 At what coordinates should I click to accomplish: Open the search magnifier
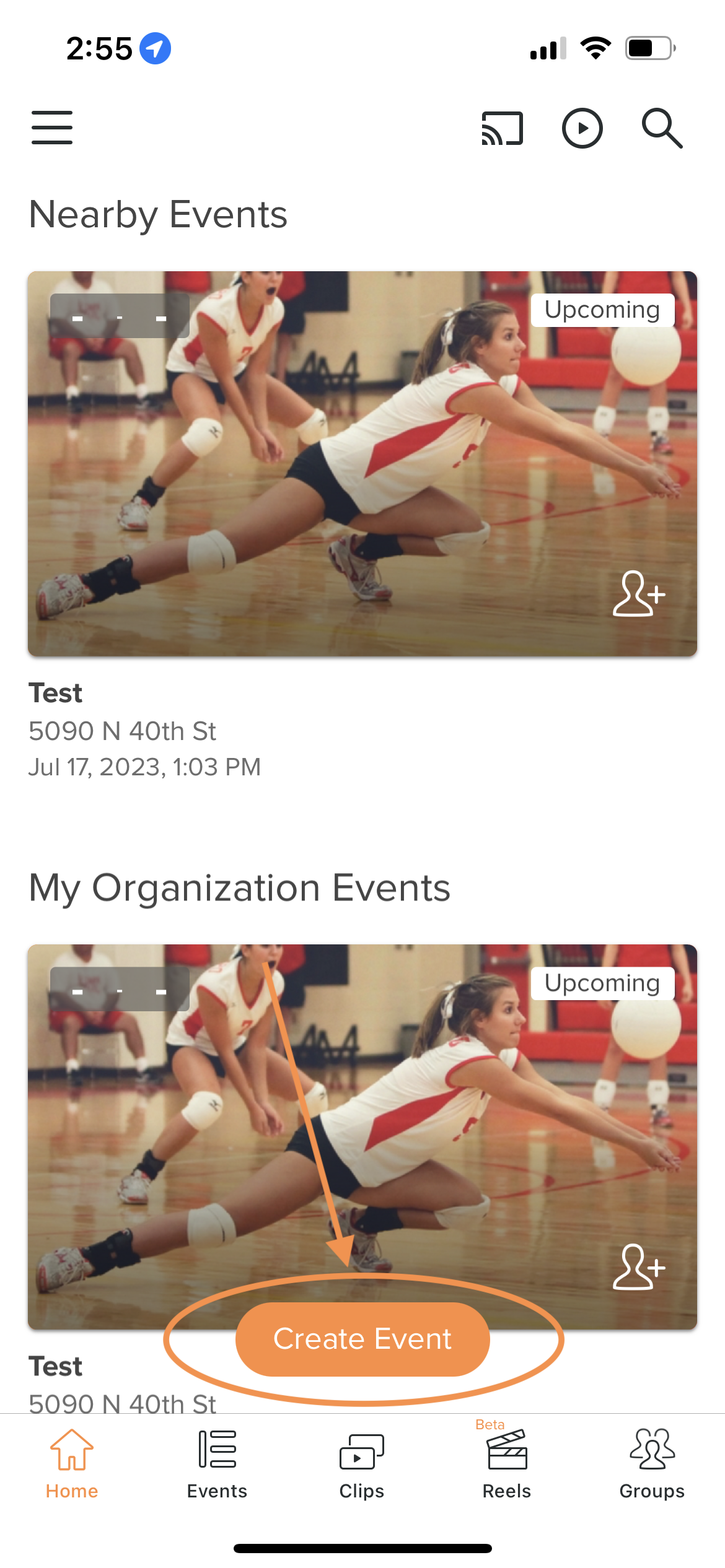tap(662, 128)
